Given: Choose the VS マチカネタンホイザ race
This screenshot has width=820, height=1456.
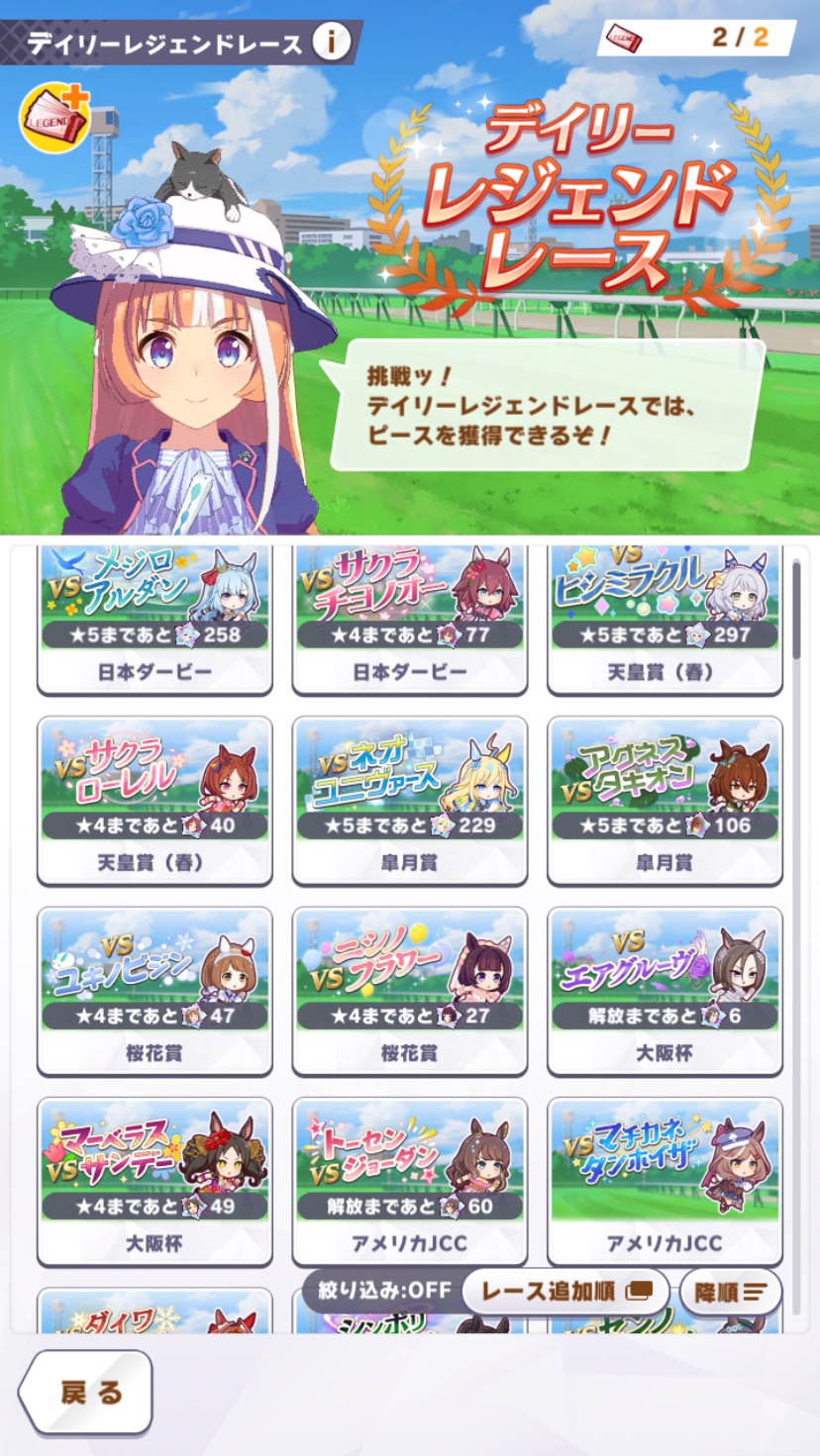Looking at the screenshot, I should [665, 1181].
